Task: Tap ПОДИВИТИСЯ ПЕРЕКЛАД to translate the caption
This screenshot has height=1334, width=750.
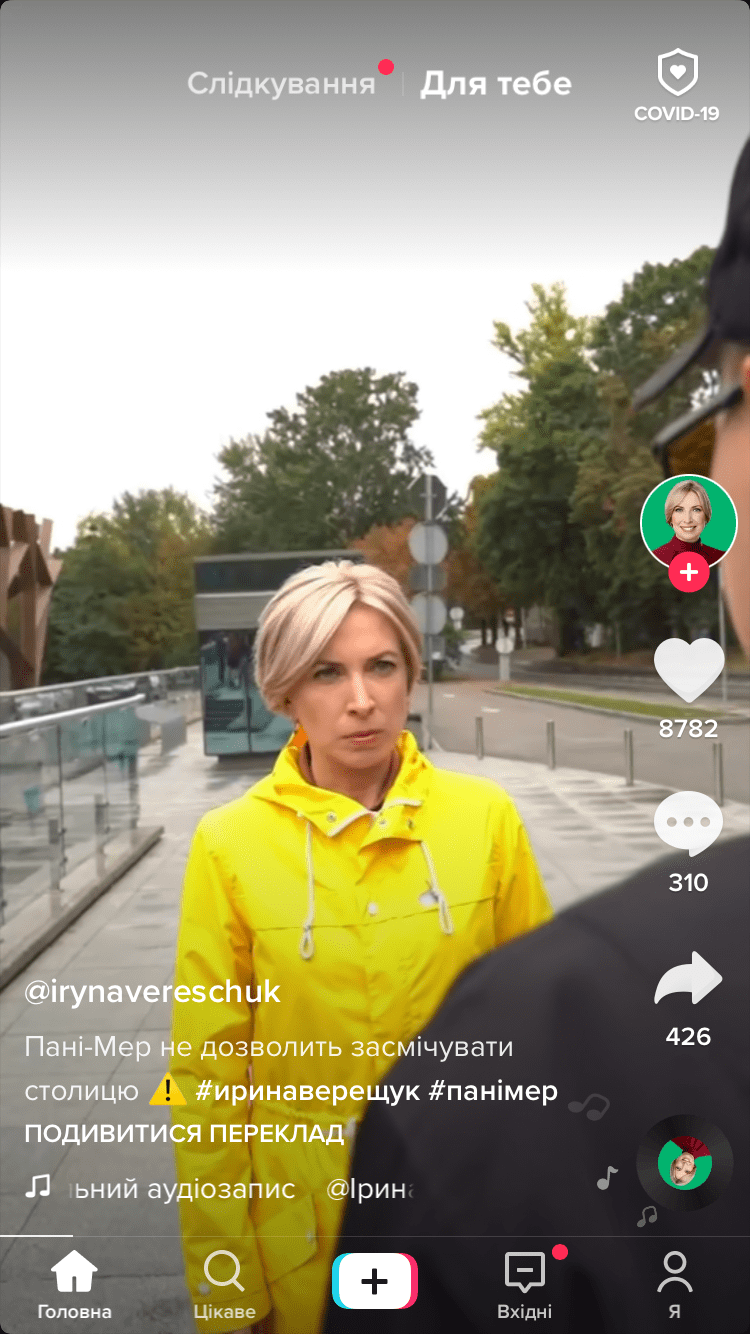Action: (184, 1134)
